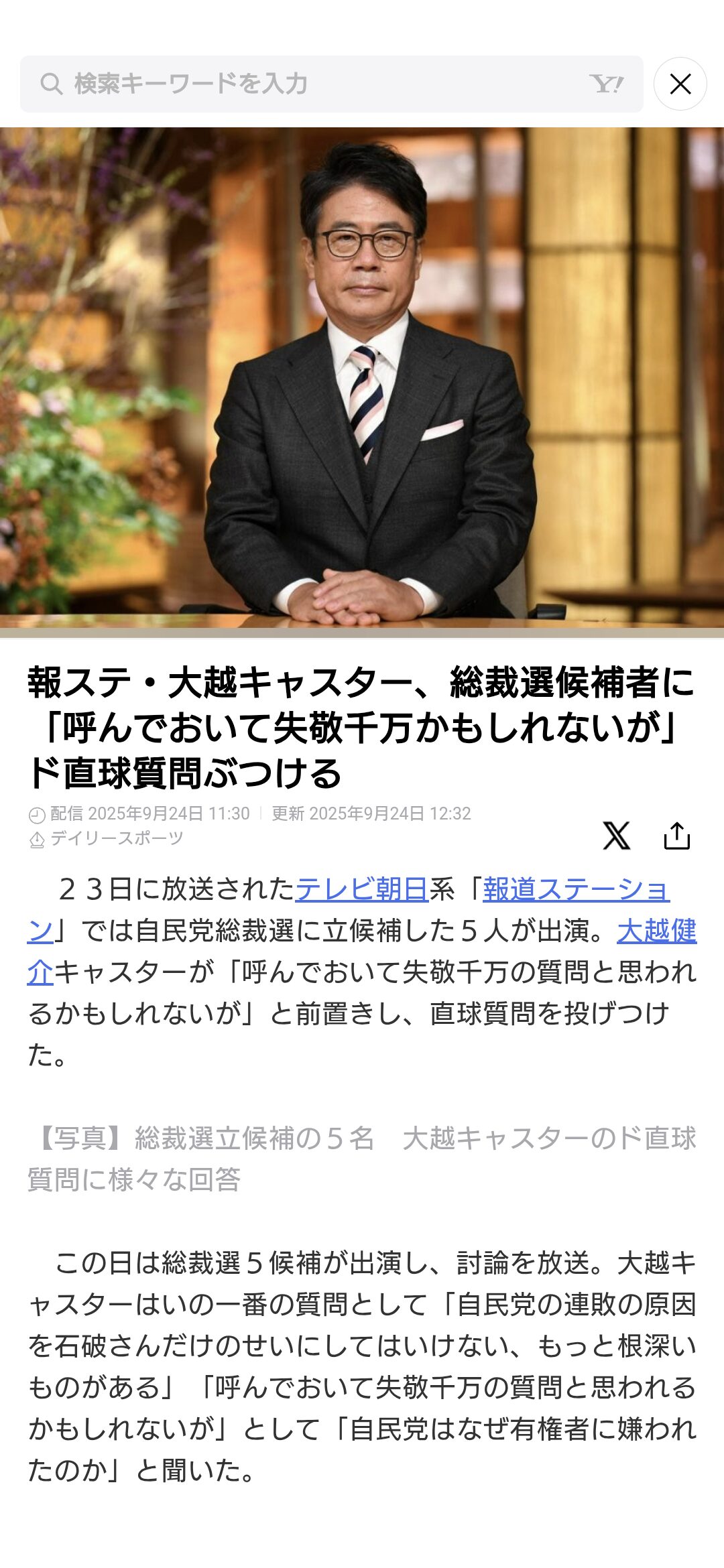This screenshot has height=1568, width=724.
Task: Open the 大越健介 link
Action: (656, 931)
